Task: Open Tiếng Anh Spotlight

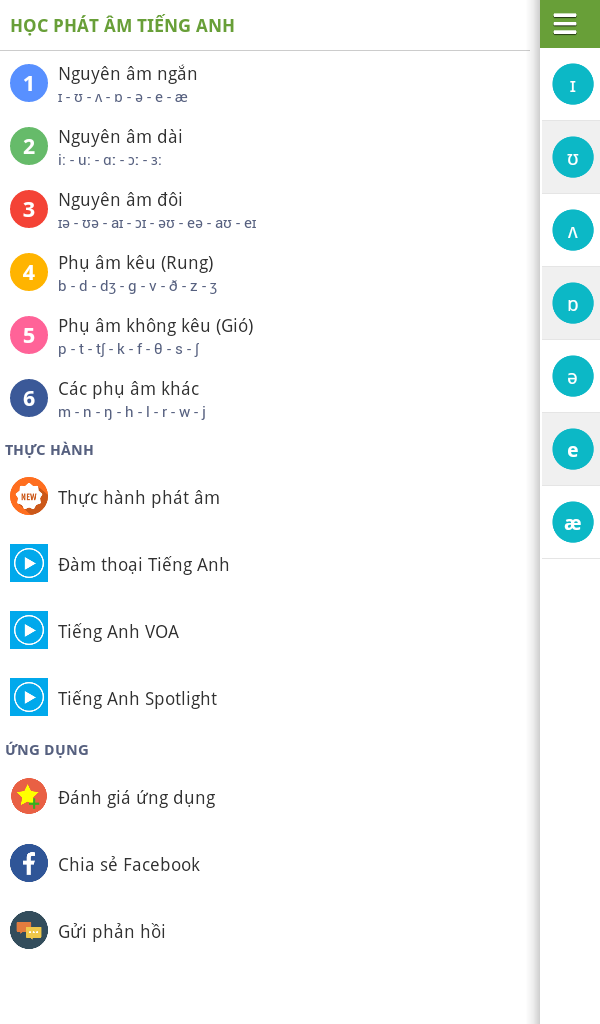Action: 265,697
